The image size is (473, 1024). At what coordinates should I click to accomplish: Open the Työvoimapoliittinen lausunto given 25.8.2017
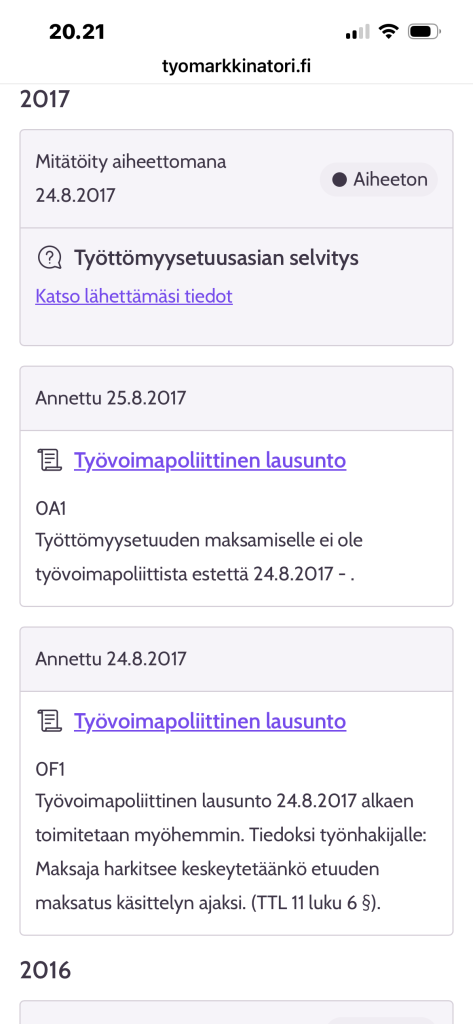[210, 460]
